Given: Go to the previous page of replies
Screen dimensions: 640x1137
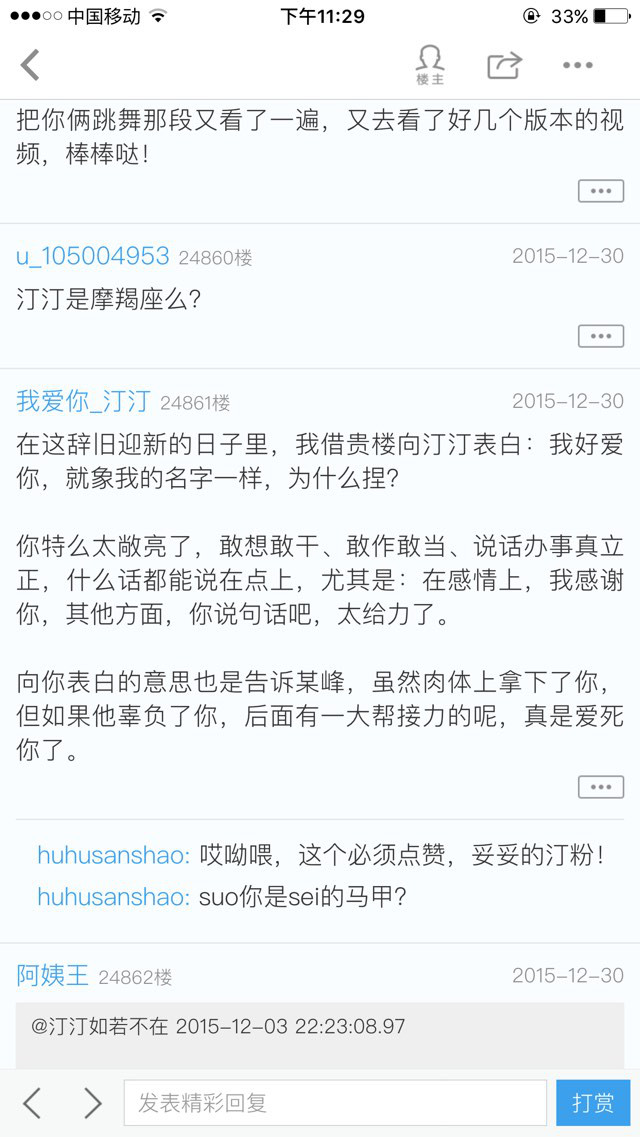Looking at the screenshot, I should coord(32,1103).
